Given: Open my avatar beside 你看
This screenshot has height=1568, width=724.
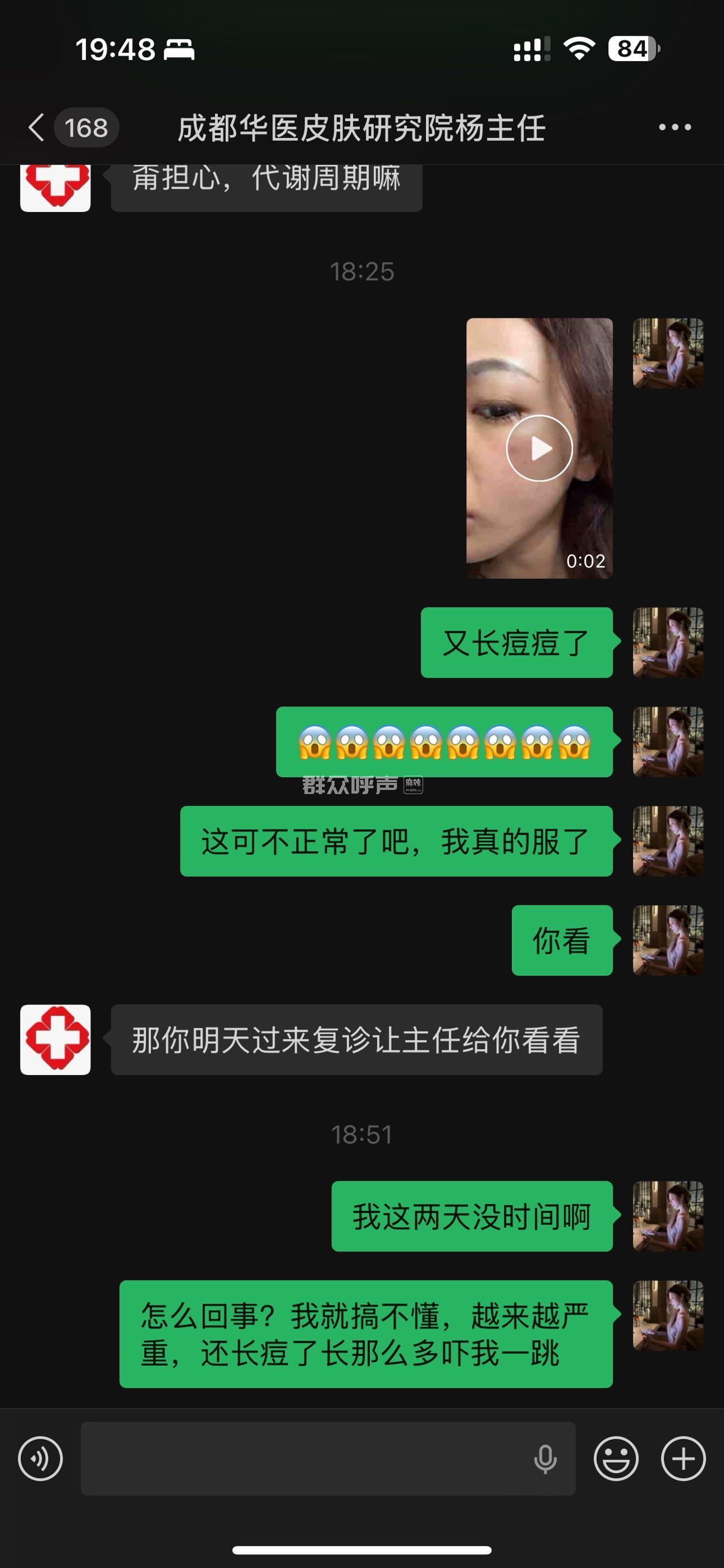Looking at the screenshot, I should coord(668,941).
